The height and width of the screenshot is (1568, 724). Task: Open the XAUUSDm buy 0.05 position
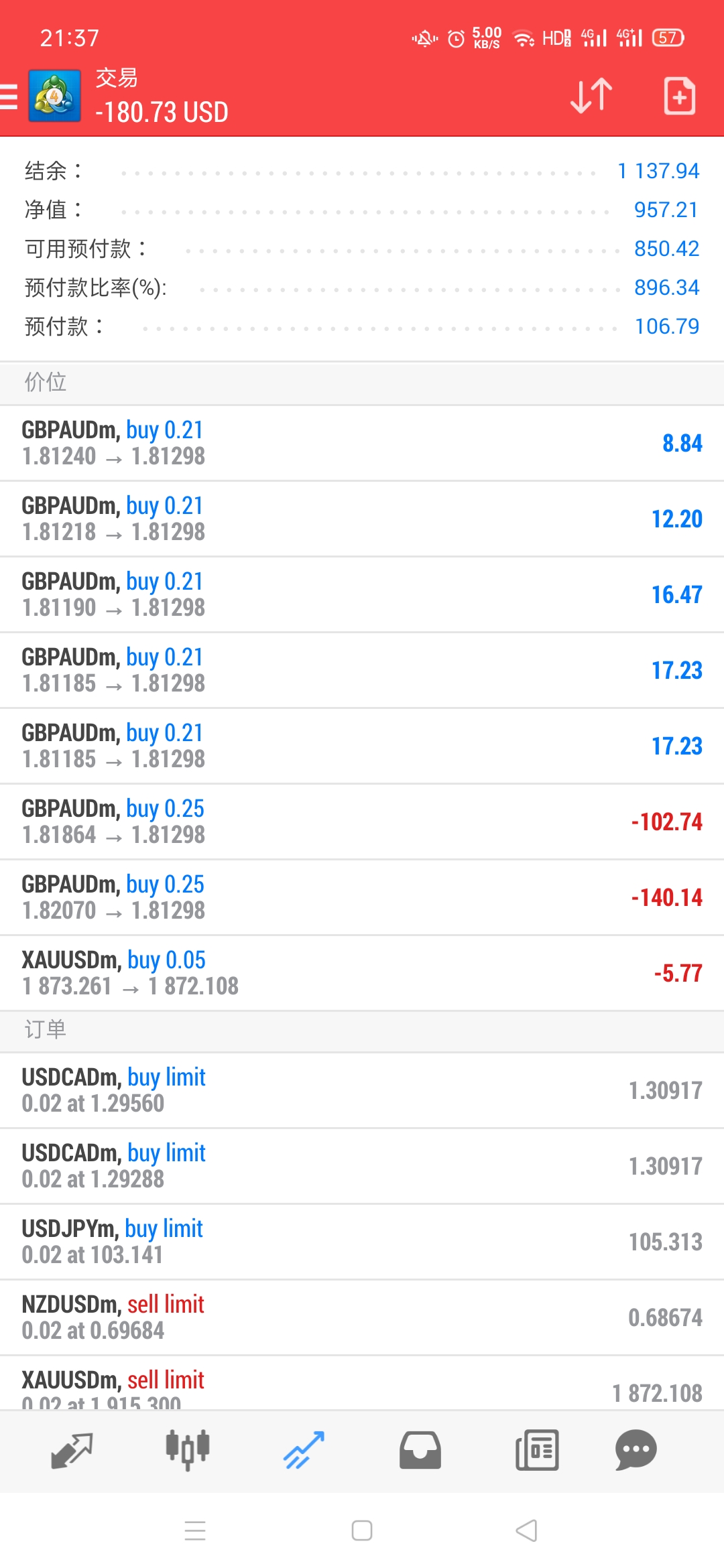pyautogui.click(x=362, y=973)
